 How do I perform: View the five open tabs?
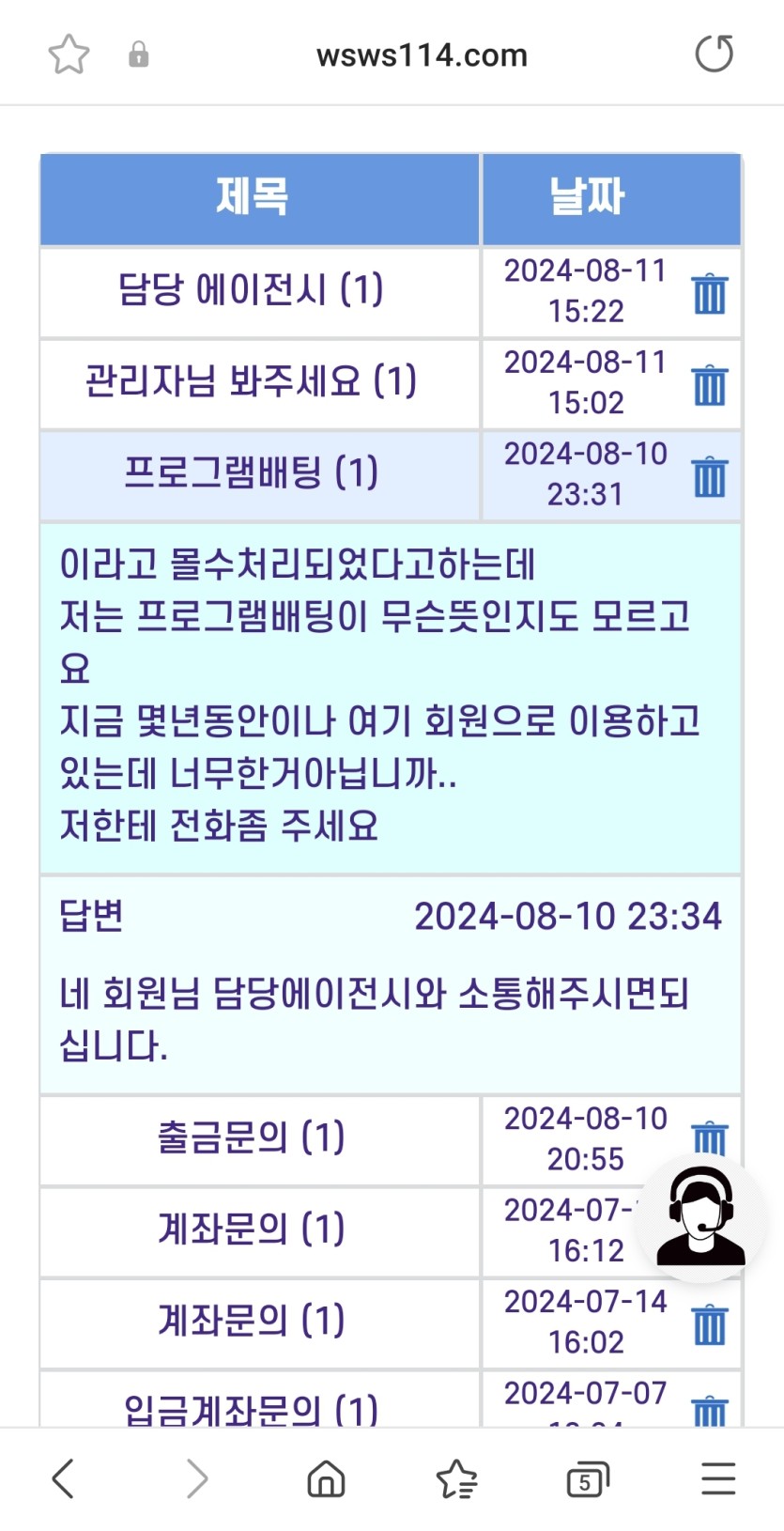[x=588, y=1479]
